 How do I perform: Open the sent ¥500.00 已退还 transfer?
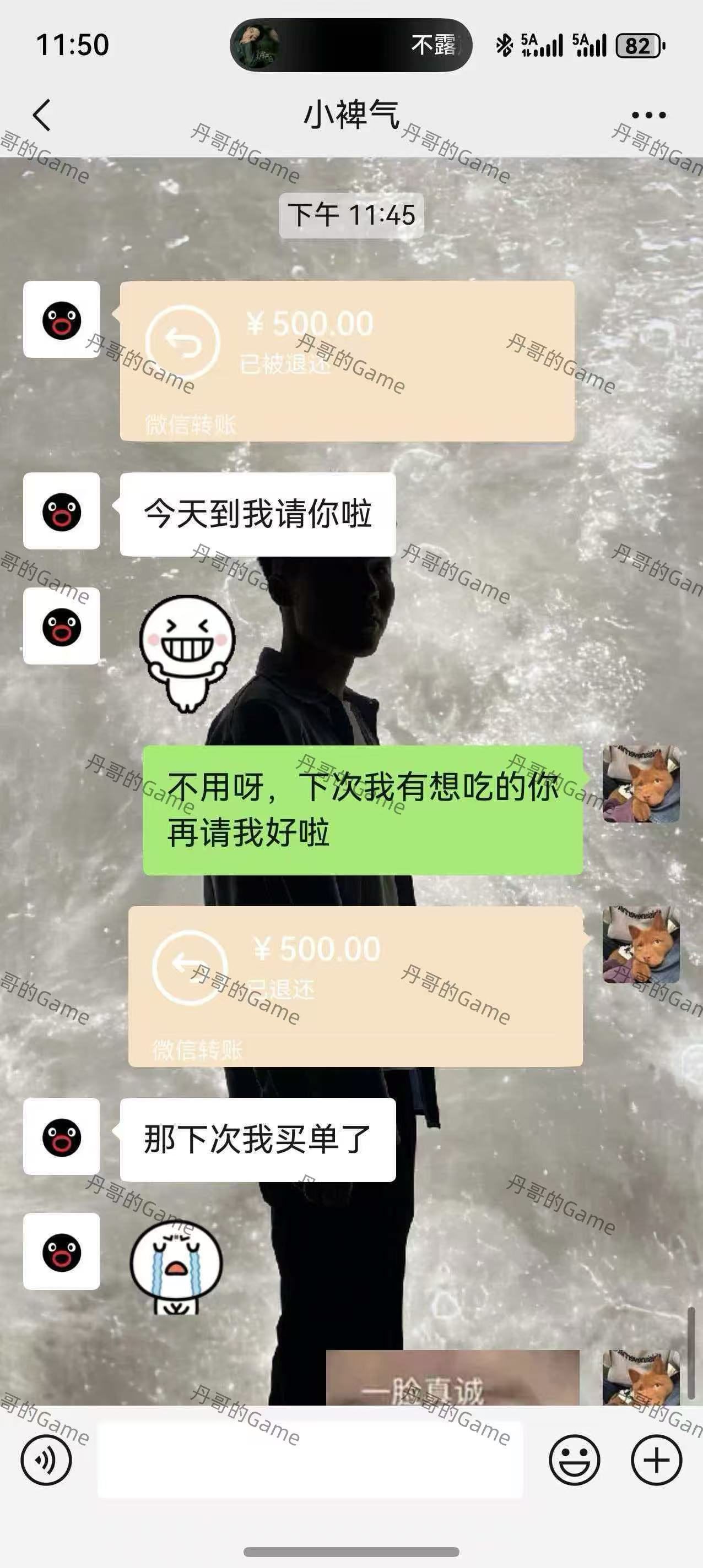pos(355,986)
